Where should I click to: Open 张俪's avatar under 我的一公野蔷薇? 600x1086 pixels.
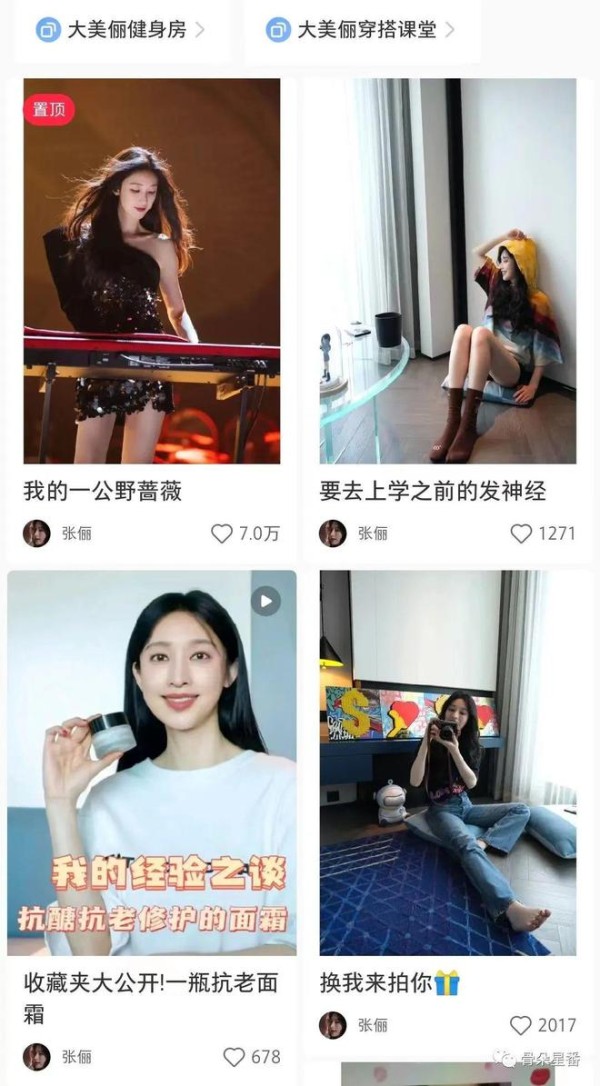tap(37, 534)
